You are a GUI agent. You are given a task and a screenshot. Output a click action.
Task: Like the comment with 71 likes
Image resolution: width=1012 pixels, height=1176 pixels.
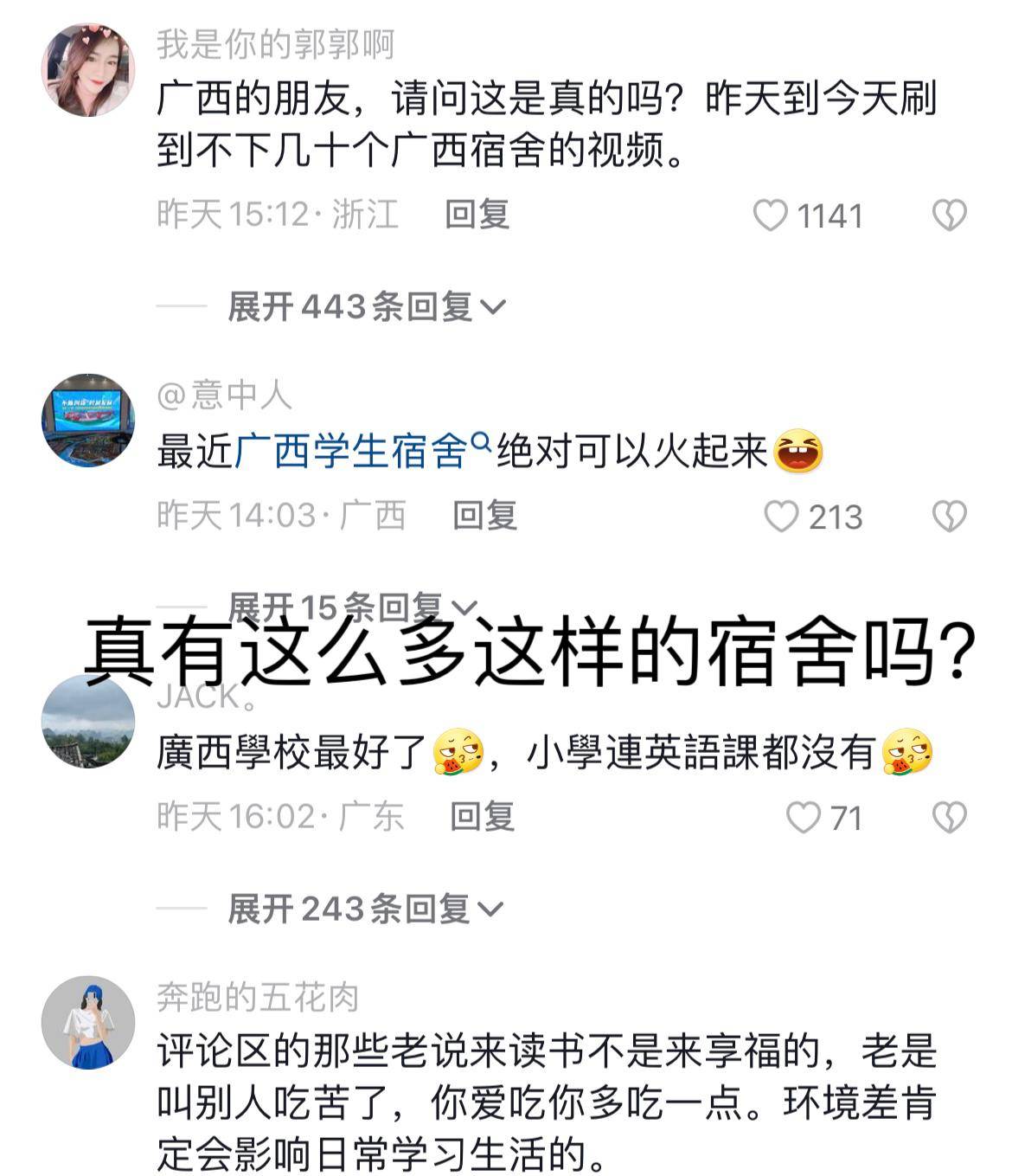coord(803,817)
